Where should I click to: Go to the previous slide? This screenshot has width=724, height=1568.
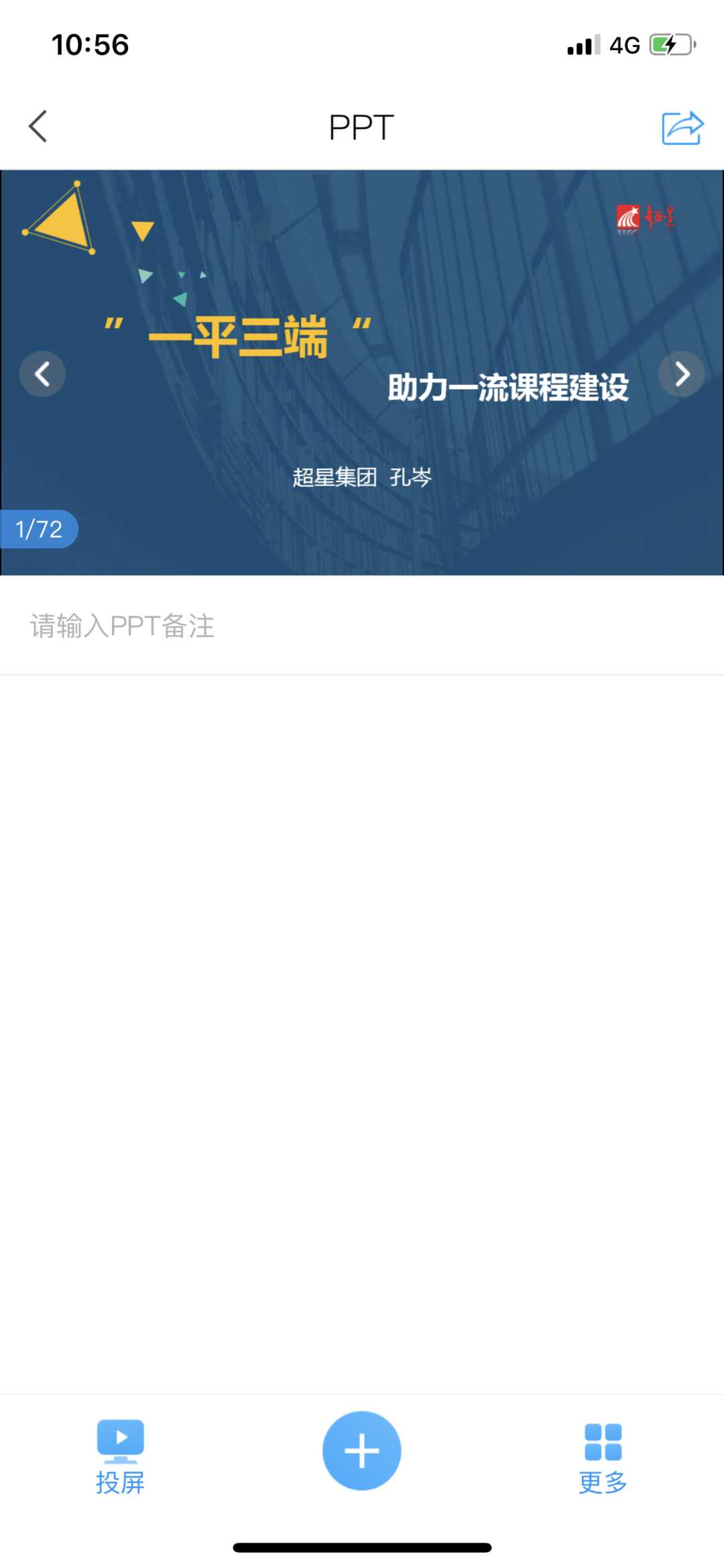[42, 374]
